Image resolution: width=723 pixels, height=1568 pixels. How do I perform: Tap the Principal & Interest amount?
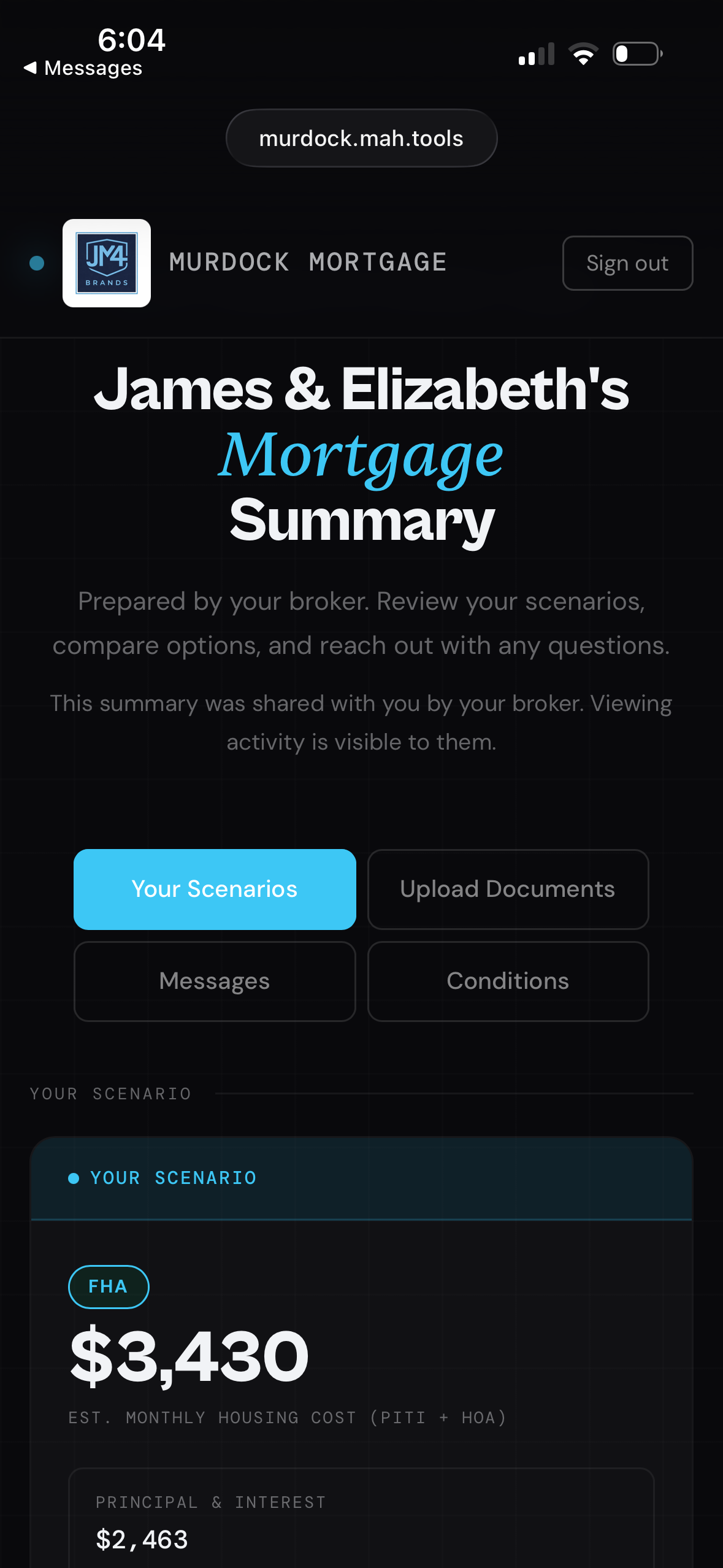142,1539
